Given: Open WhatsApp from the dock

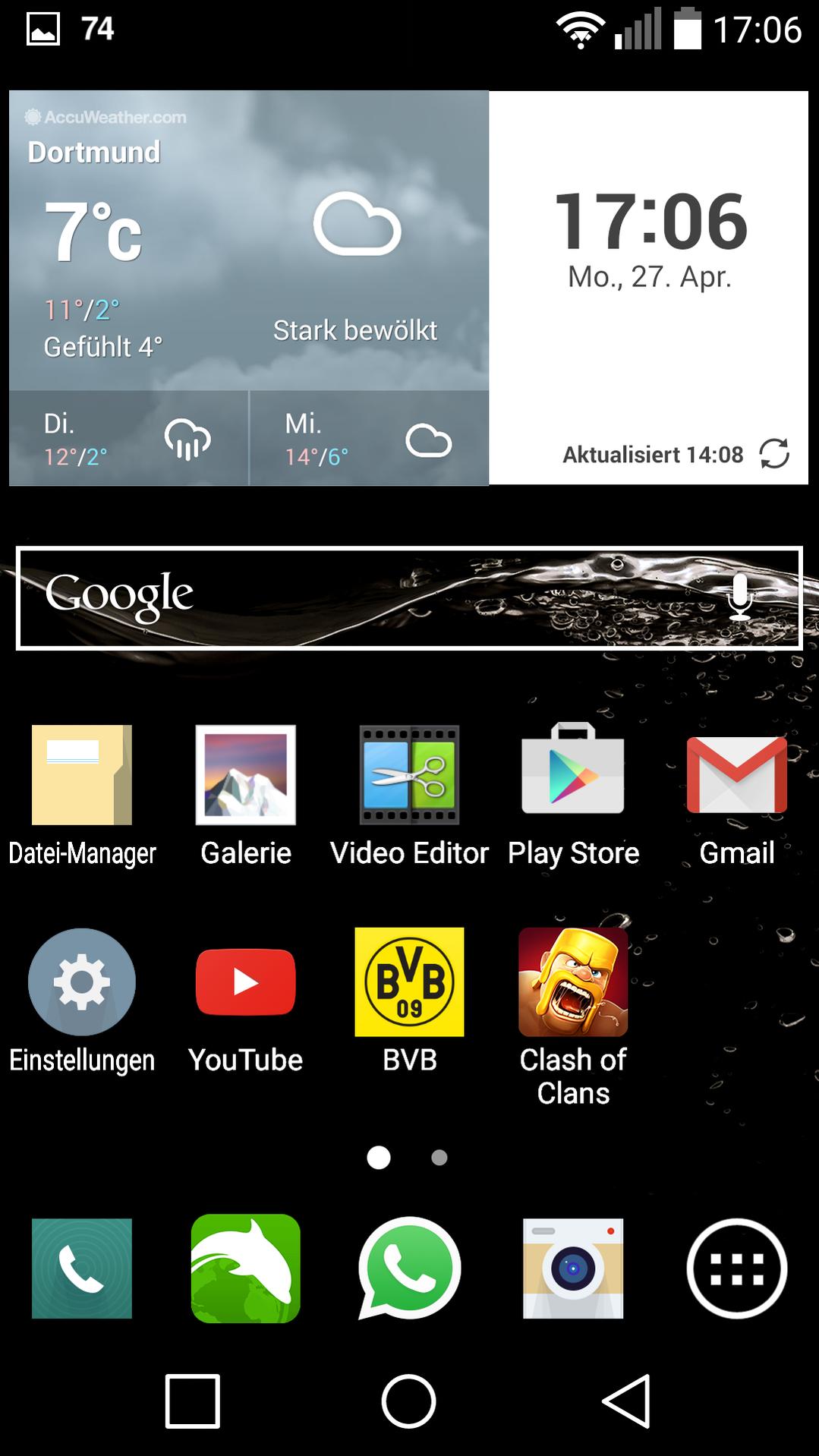Looking at the screenshot, I should [x=409, y=1268].
